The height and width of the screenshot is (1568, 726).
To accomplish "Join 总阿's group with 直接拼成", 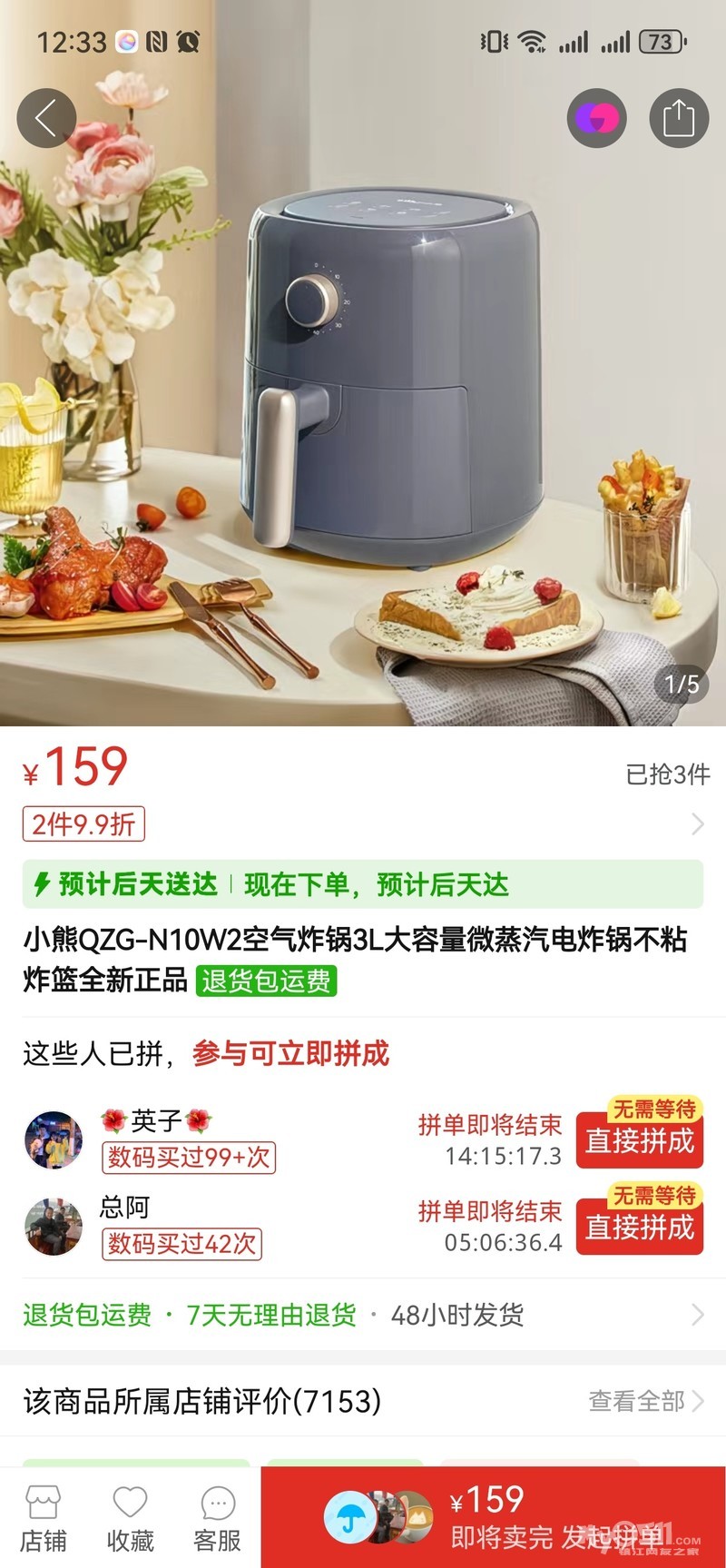I will point(640,1226).
